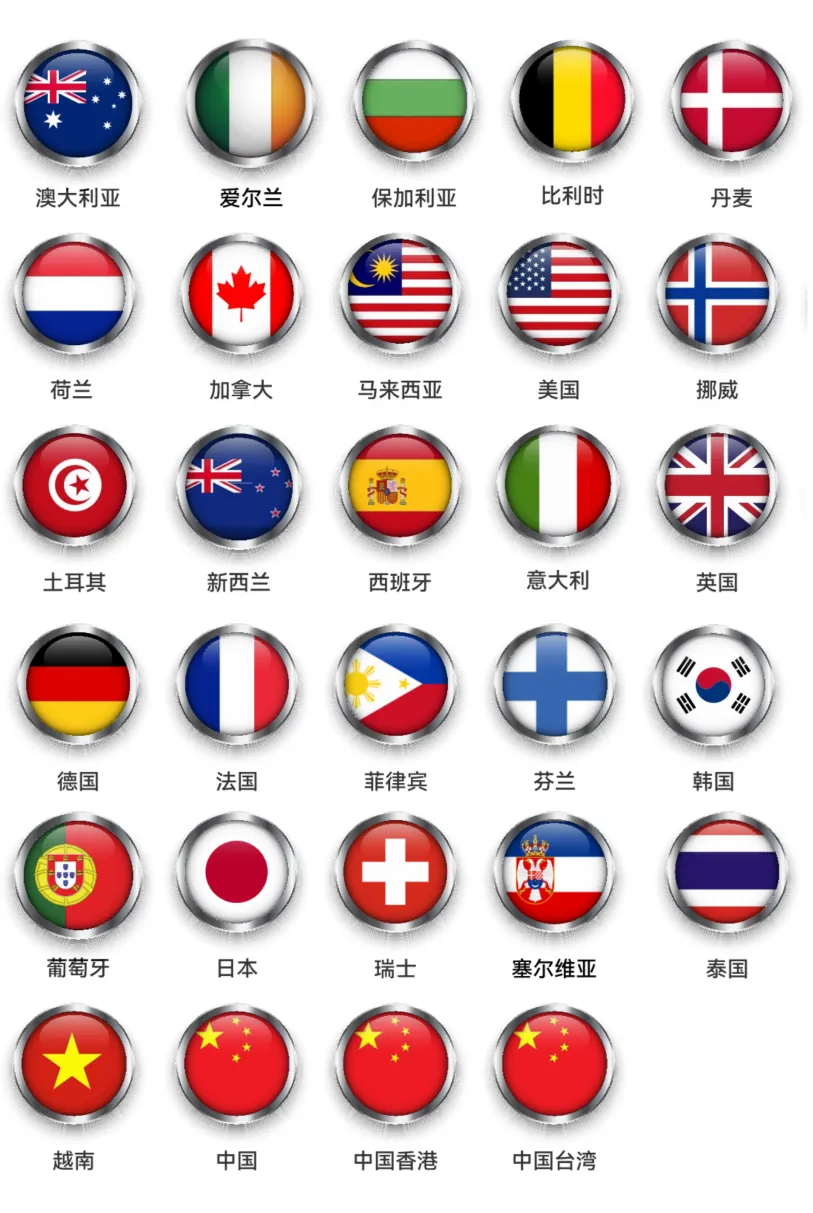Select the 越南 flag

(73, 1065)
